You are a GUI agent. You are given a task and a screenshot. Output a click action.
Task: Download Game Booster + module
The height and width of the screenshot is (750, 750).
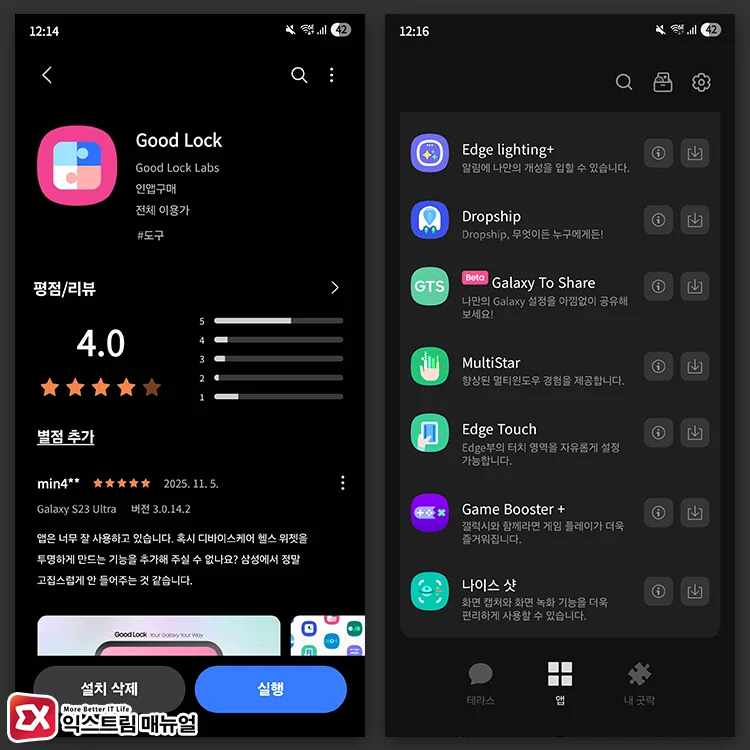[x=694, y=513]
